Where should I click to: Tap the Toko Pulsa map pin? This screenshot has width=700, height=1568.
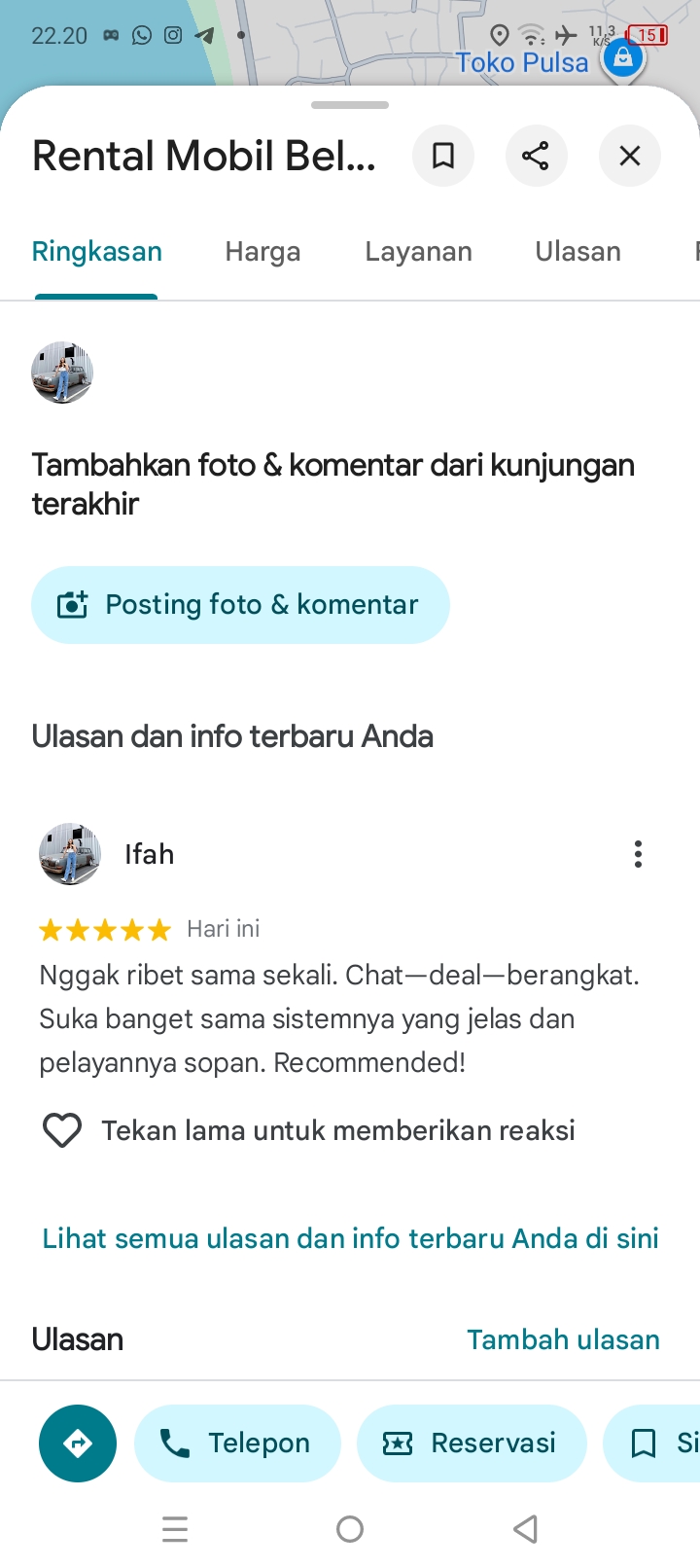click(623, 58)
